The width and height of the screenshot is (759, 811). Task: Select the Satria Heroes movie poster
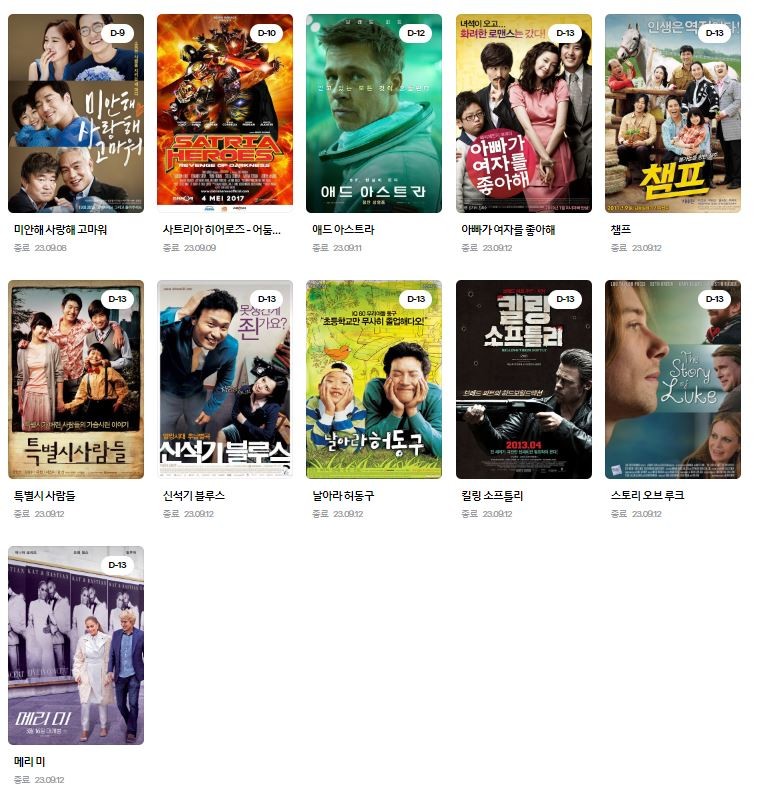point(225,113)
